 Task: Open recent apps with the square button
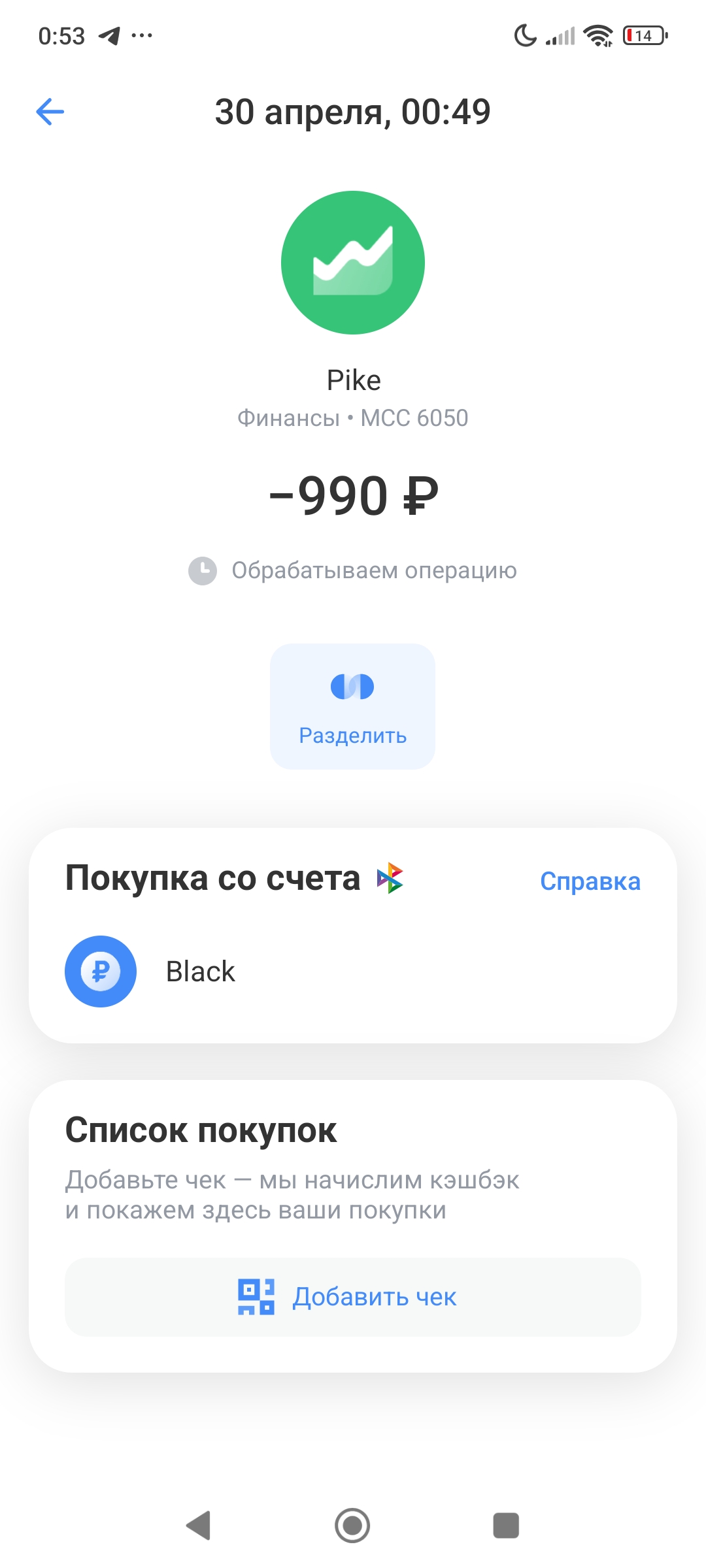point(506,1526)
